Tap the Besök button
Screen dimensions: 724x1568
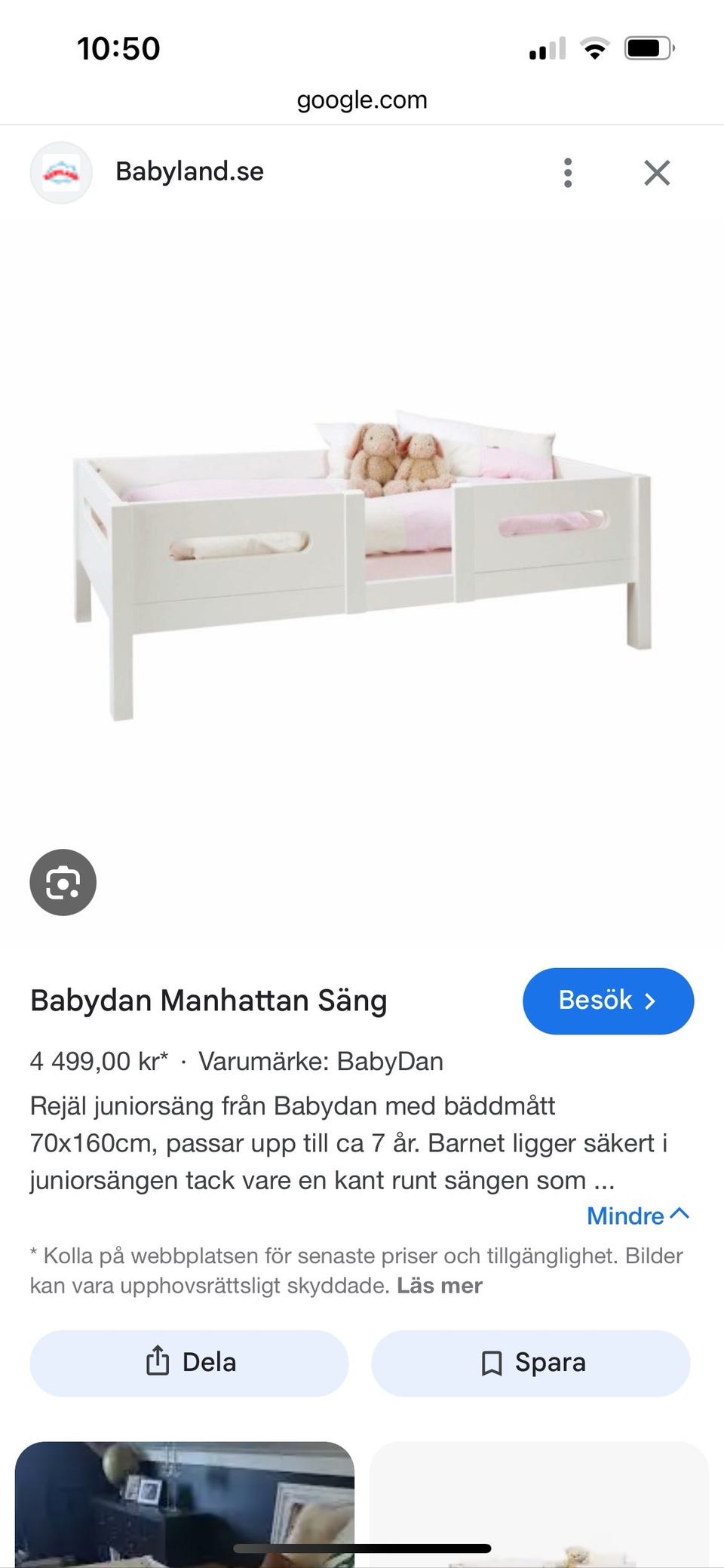[608, 1001]
